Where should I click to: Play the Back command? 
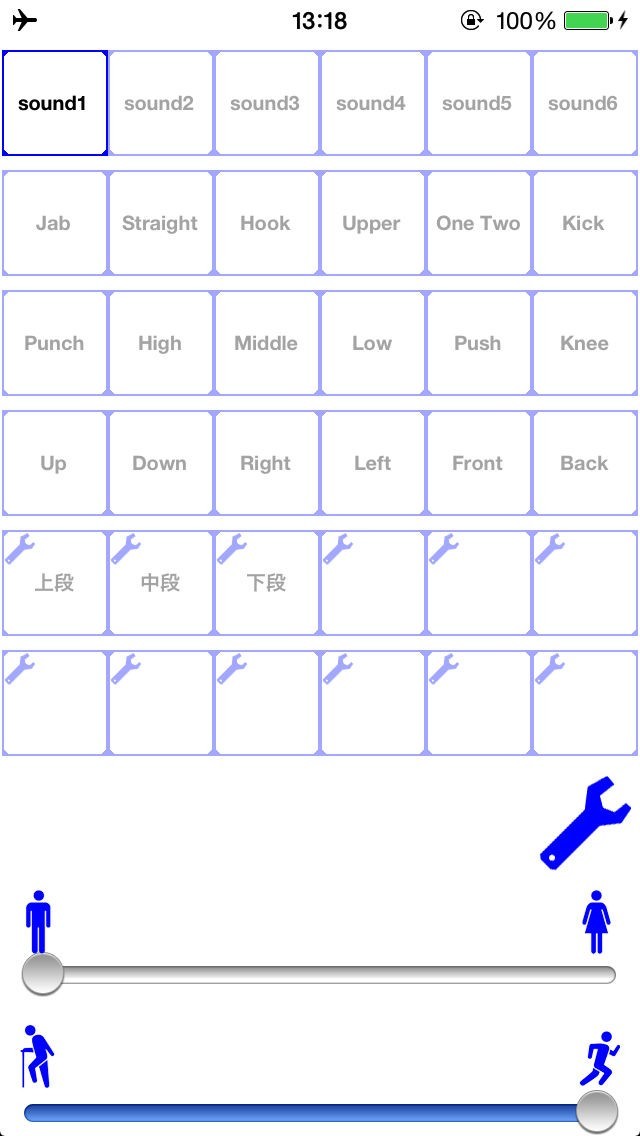(584, 463)
